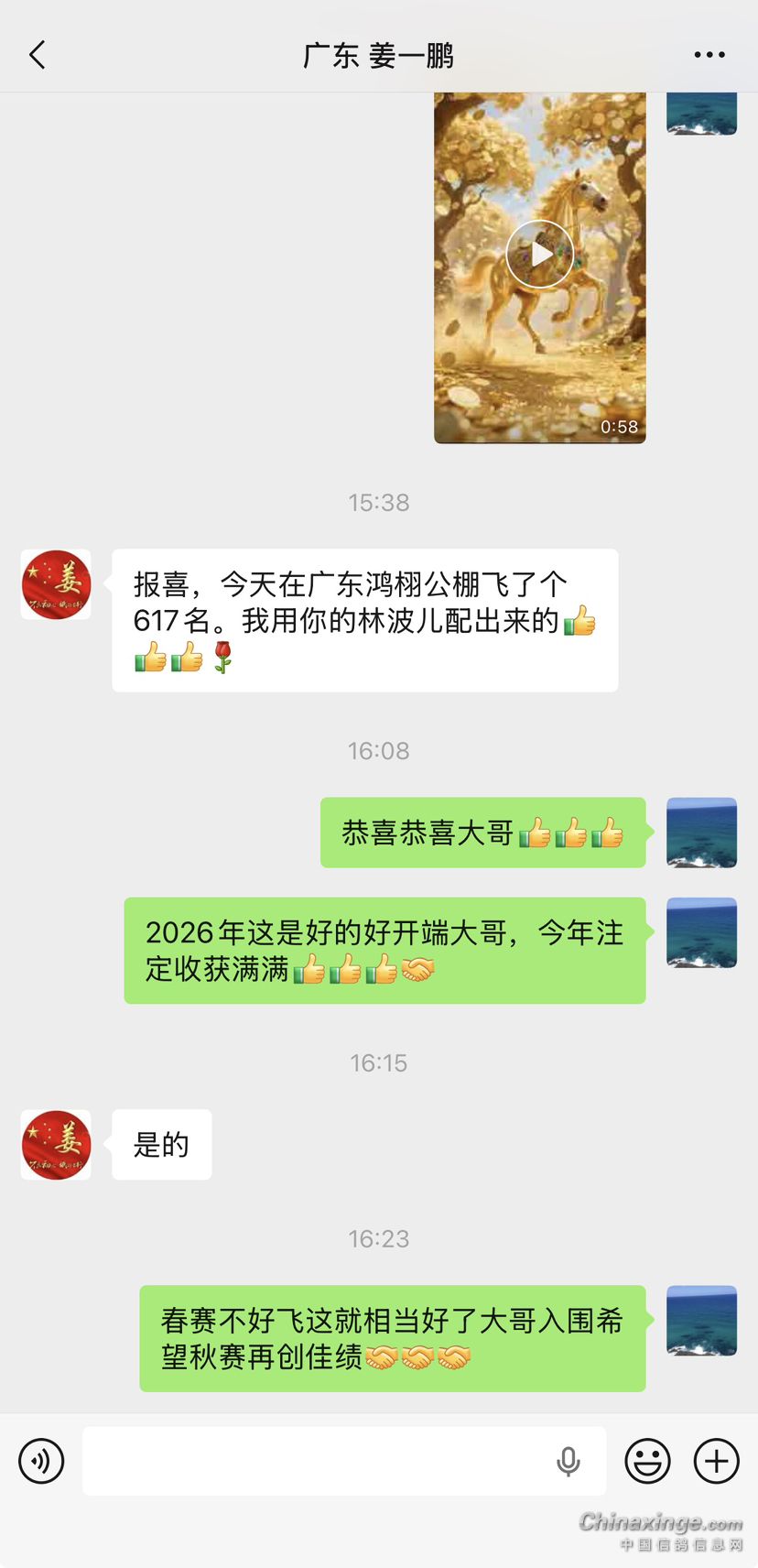758x1568 pixels.
Task: Open the plus attachments menu
Action: (716, 1461)
